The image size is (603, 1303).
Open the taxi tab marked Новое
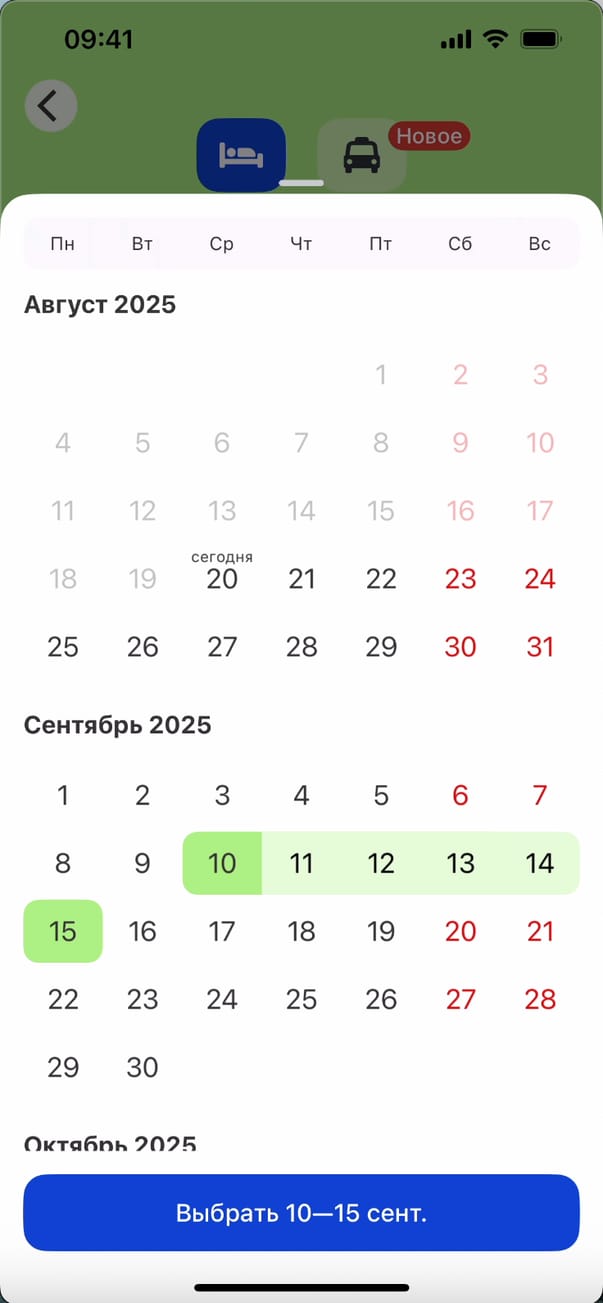(361, 155)
